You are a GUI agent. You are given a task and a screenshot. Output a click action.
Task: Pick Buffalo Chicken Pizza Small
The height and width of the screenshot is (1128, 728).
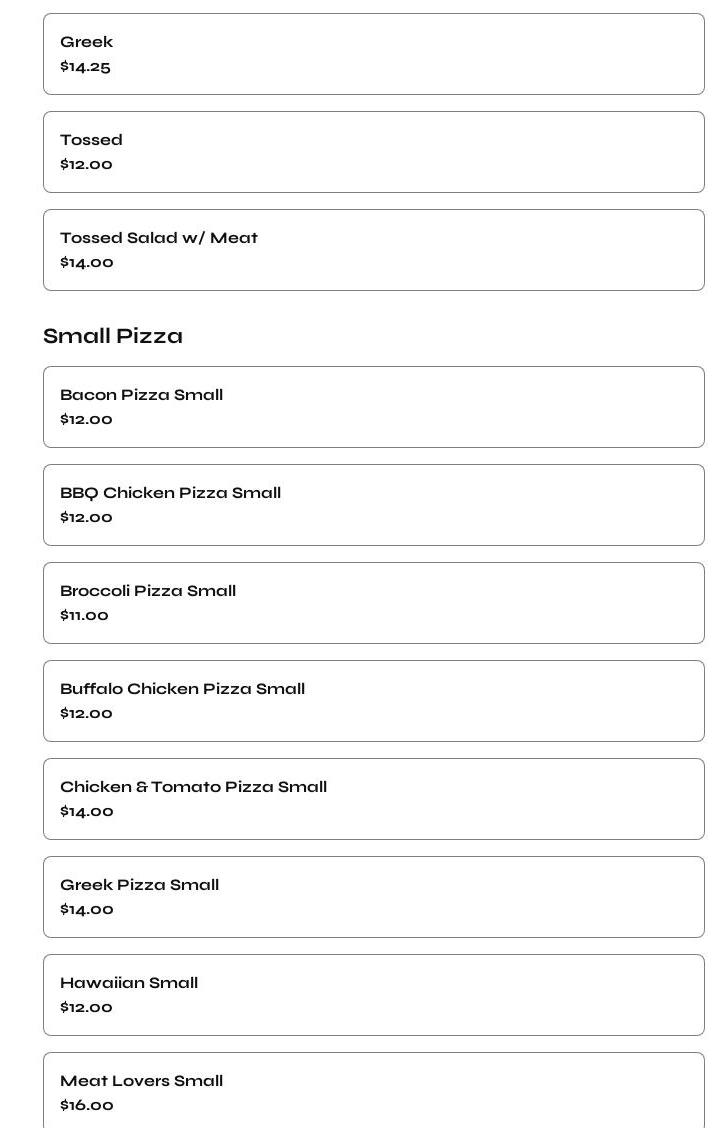(x=373, y=701)
